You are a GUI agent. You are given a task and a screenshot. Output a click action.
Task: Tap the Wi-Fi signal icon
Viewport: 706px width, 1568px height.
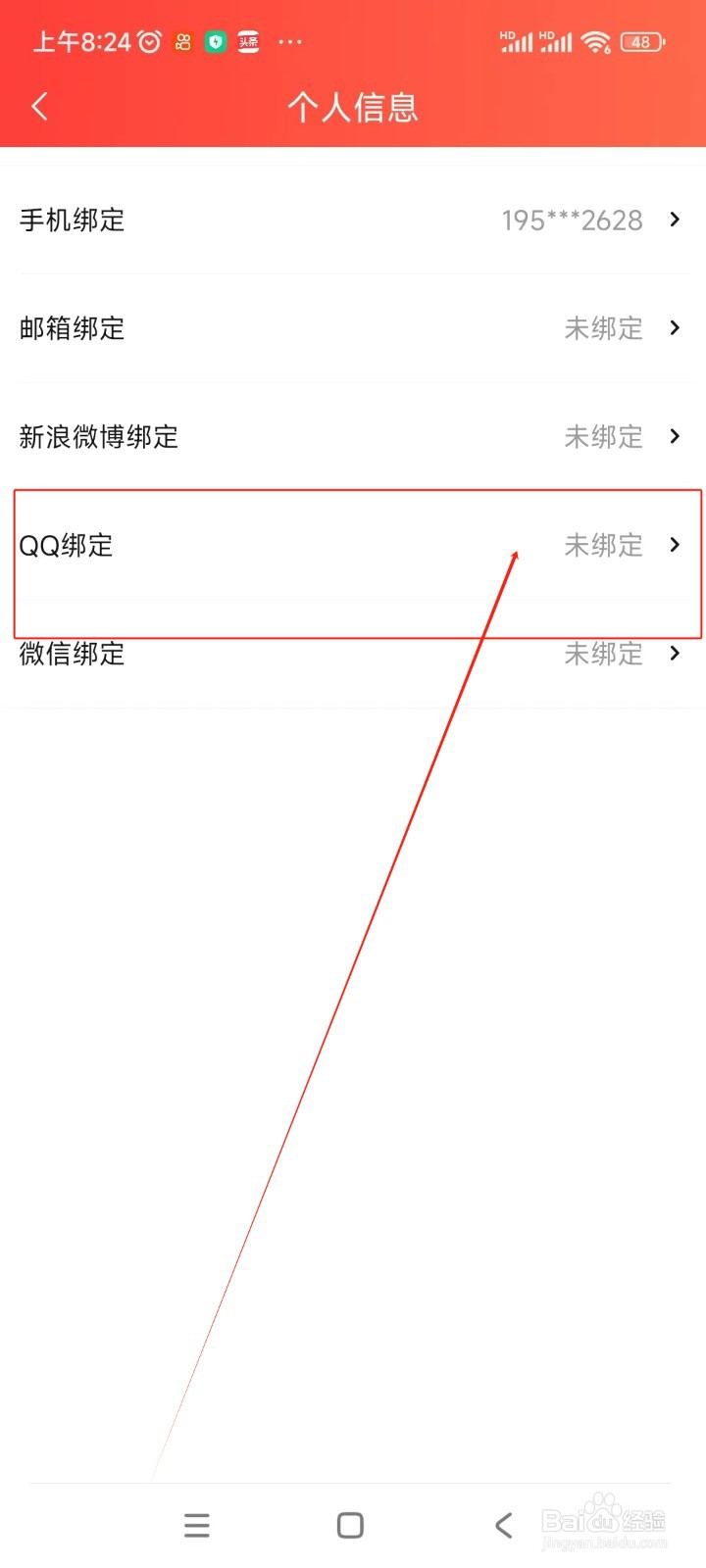(x=596, y=41)
